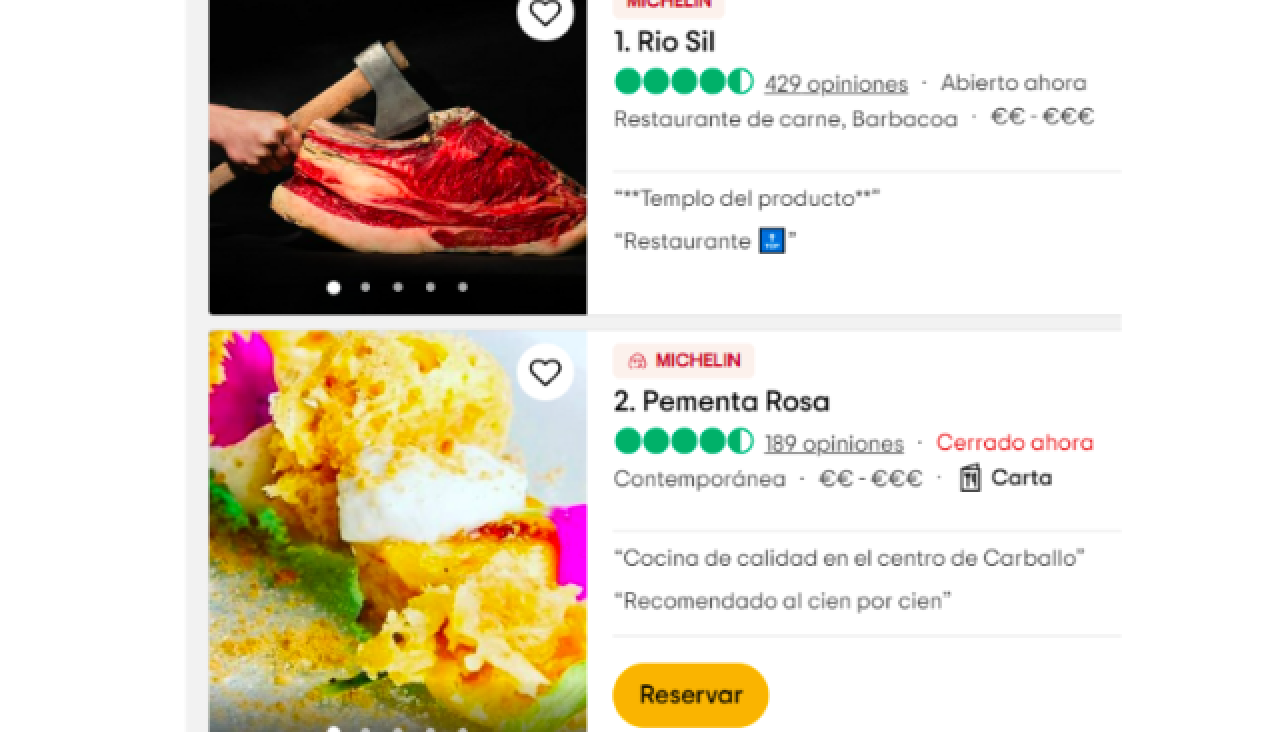Screen dimensions: 1280x732
Task: Open the Rio Sil meat photo
Action: point(398,170)
